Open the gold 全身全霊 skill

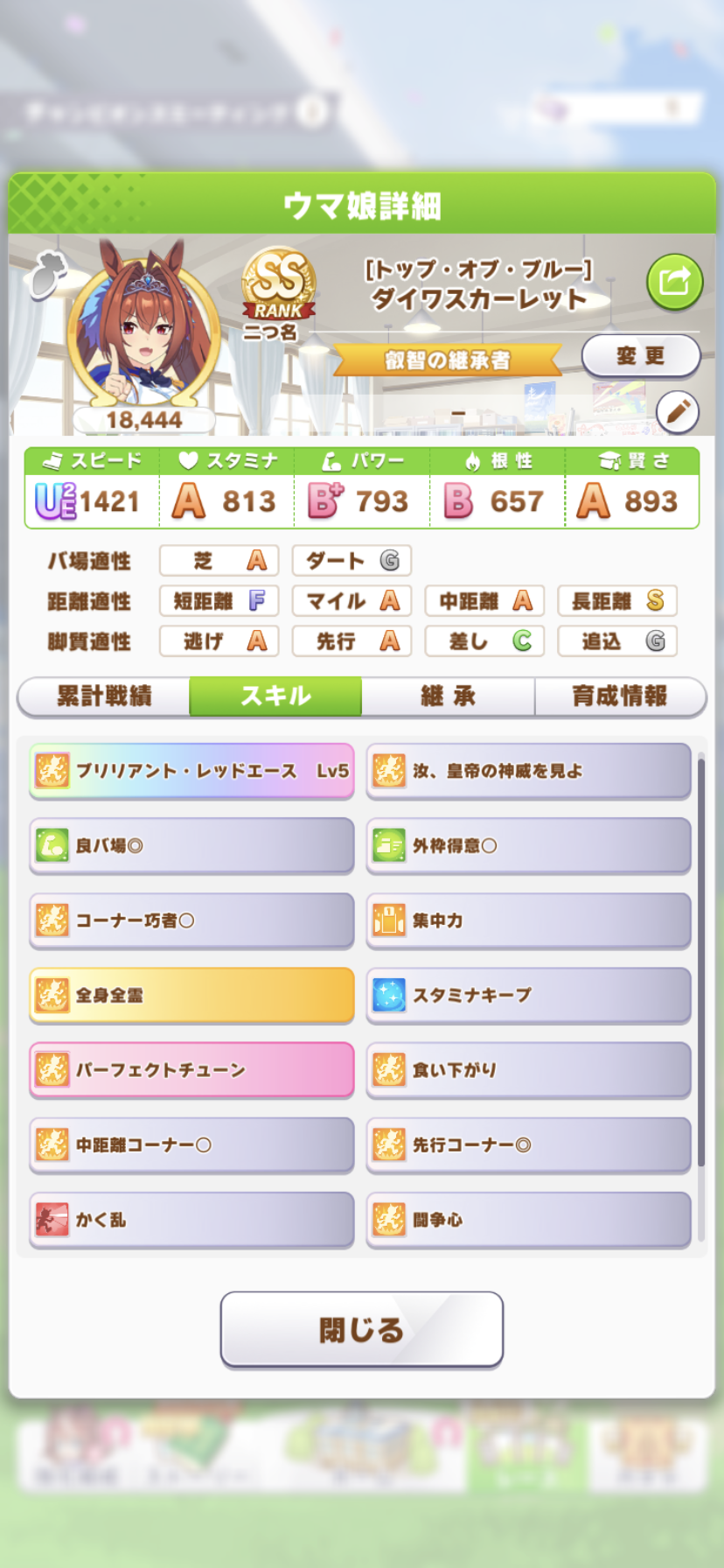(191, 995)
